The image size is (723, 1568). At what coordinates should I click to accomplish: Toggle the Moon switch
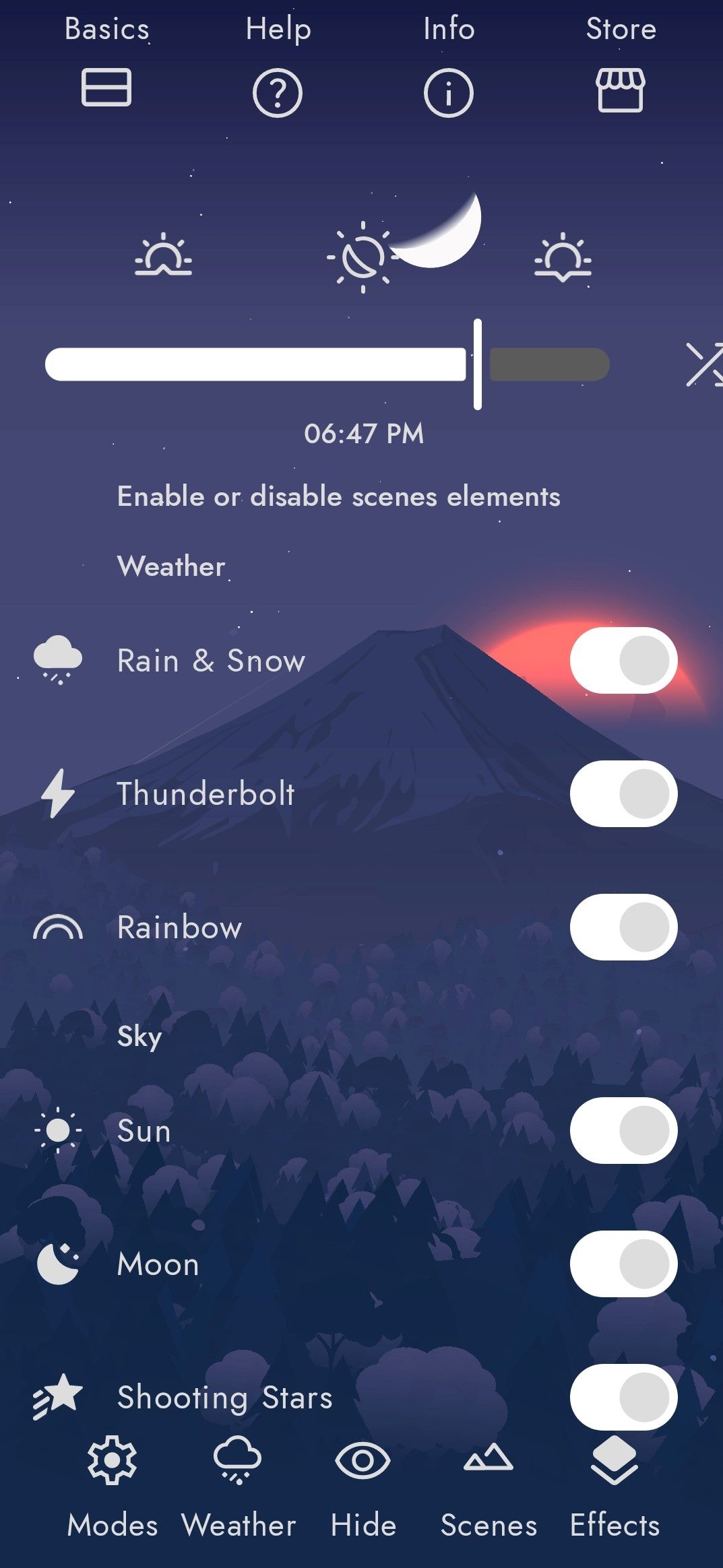tap(623, 1264)
